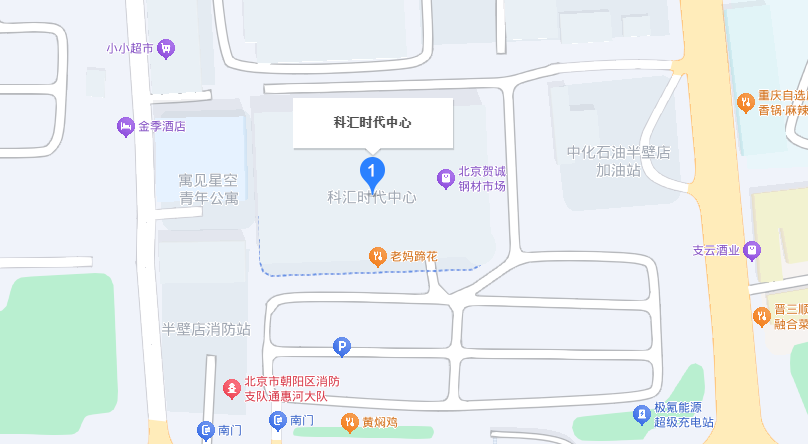The height and width of the screenshot is (444, 808).
Task: Select the 小小超市 supermarket marker
Action: (166, 47)
